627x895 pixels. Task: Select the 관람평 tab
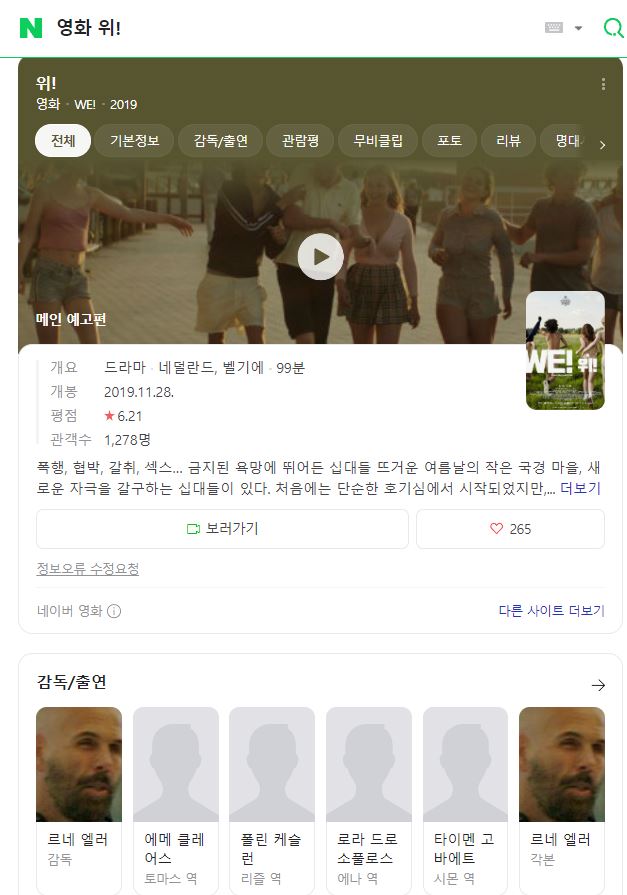[x=300, y=141]
